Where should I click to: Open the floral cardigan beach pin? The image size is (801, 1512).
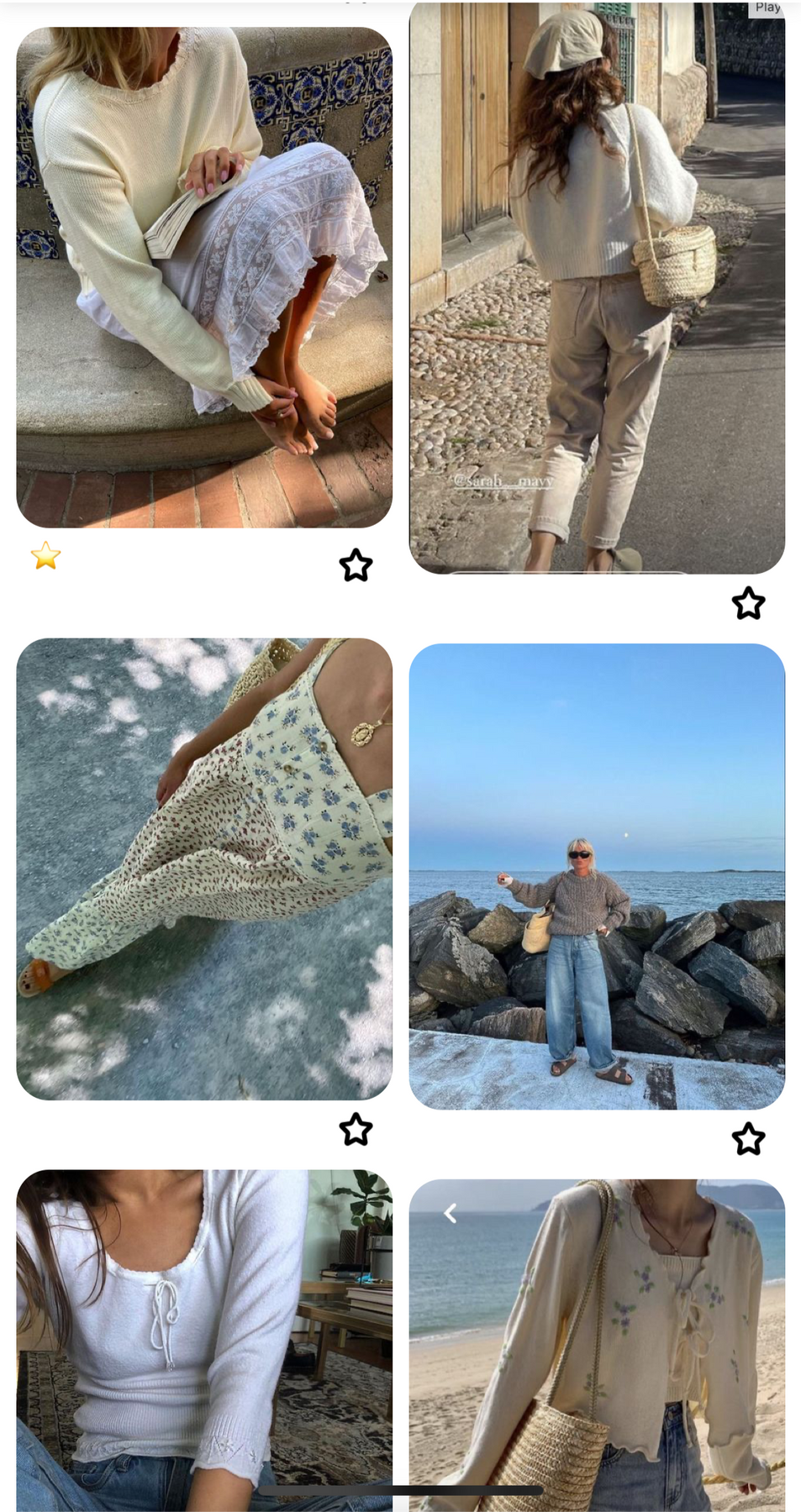click(x=597, y=1346)
